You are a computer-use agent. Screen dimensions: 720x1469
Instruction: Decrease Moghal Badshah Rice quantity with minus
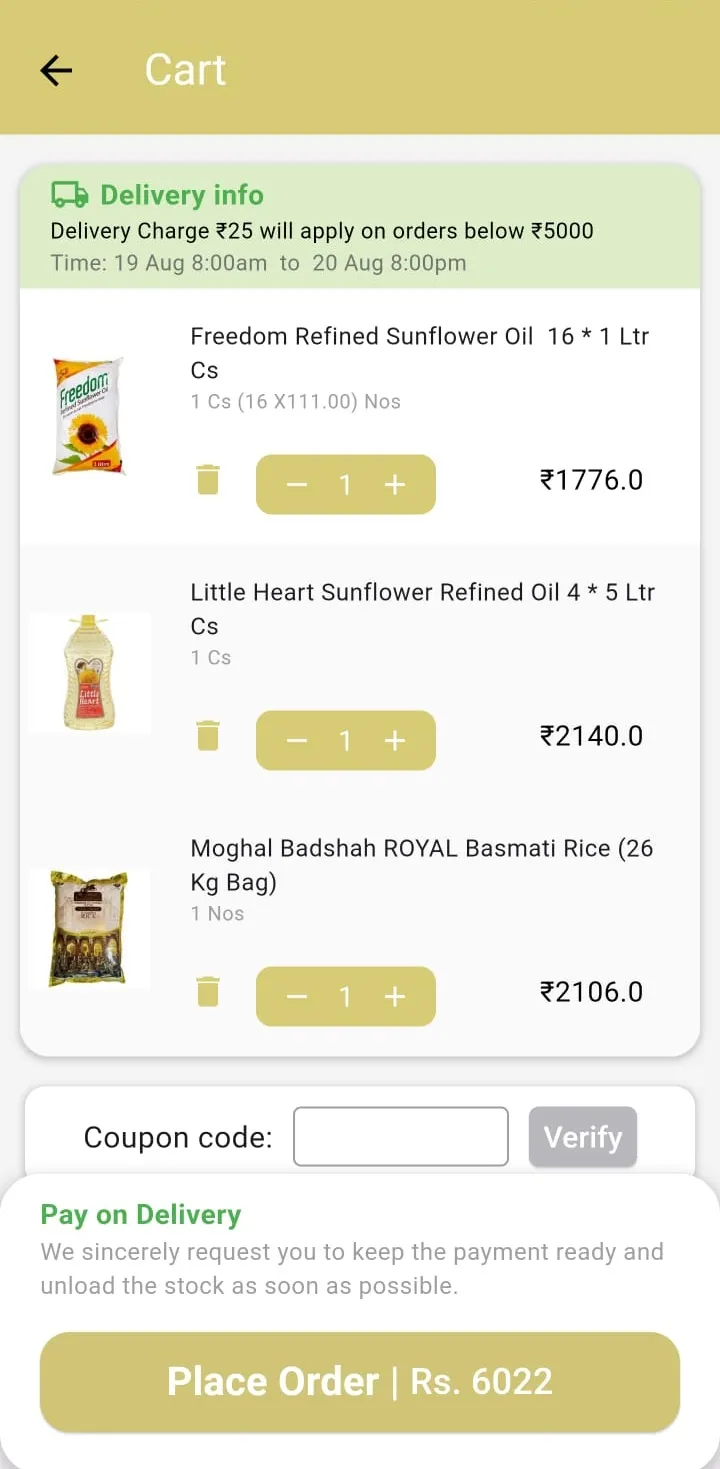click(296, 996)
